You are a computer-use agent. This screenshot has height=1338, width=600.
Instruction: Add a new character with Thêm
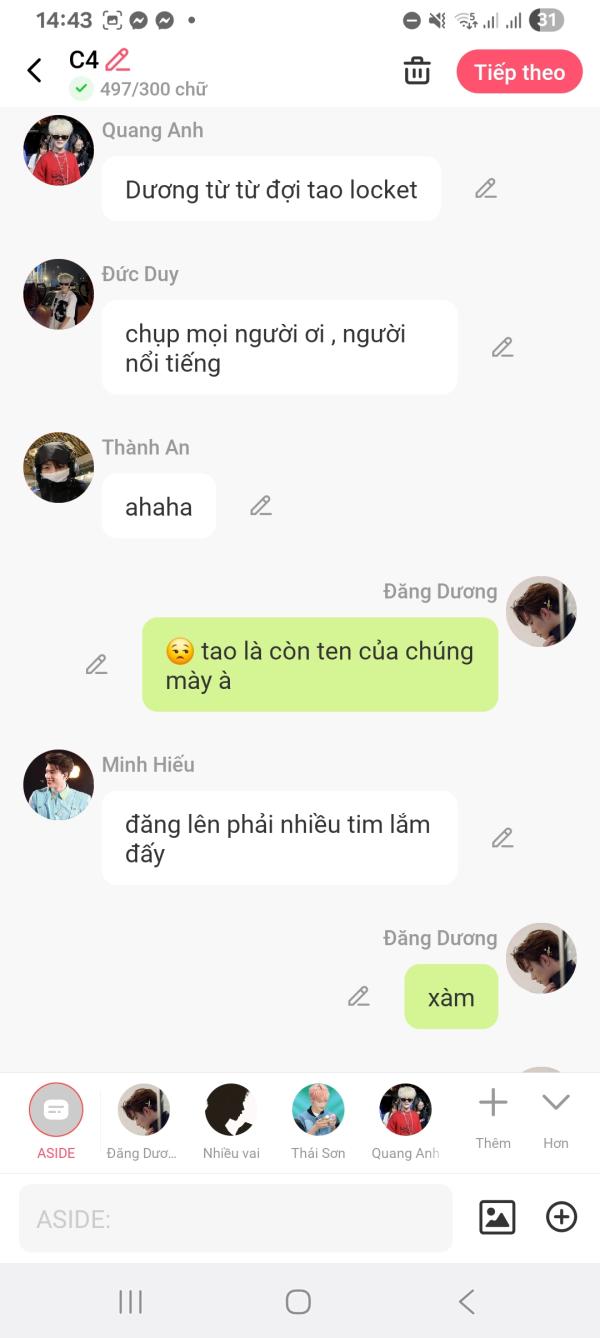click(x=493, y=1116)
